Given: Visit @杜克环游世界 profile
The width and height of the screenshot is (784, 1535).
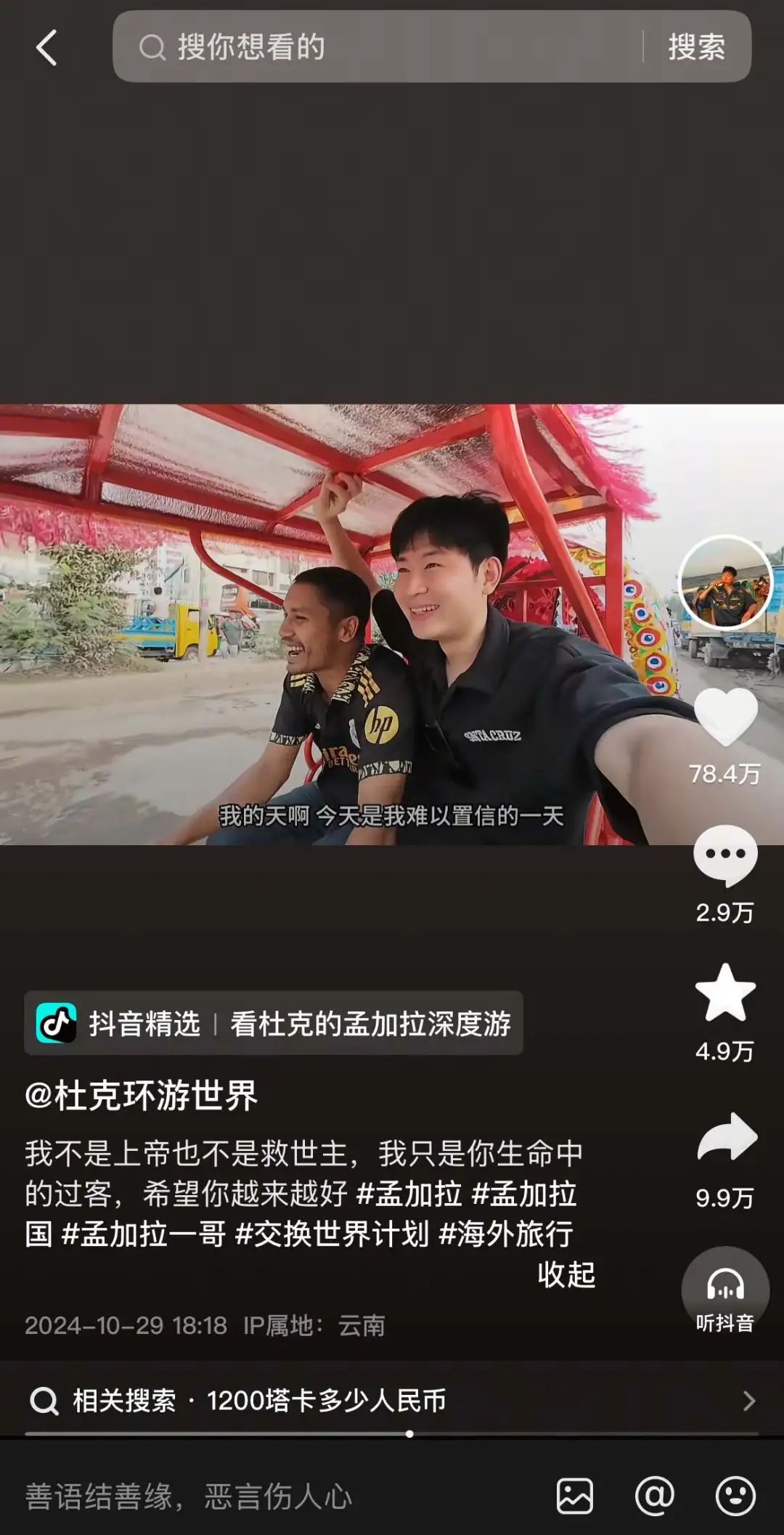Looking at the screenshot, I should [142, 1096].
